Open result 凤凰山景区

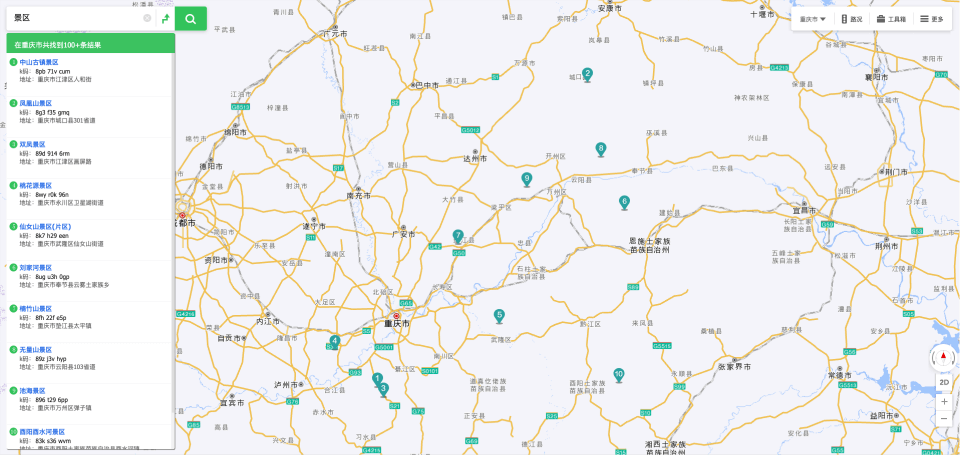click(36, 103)
